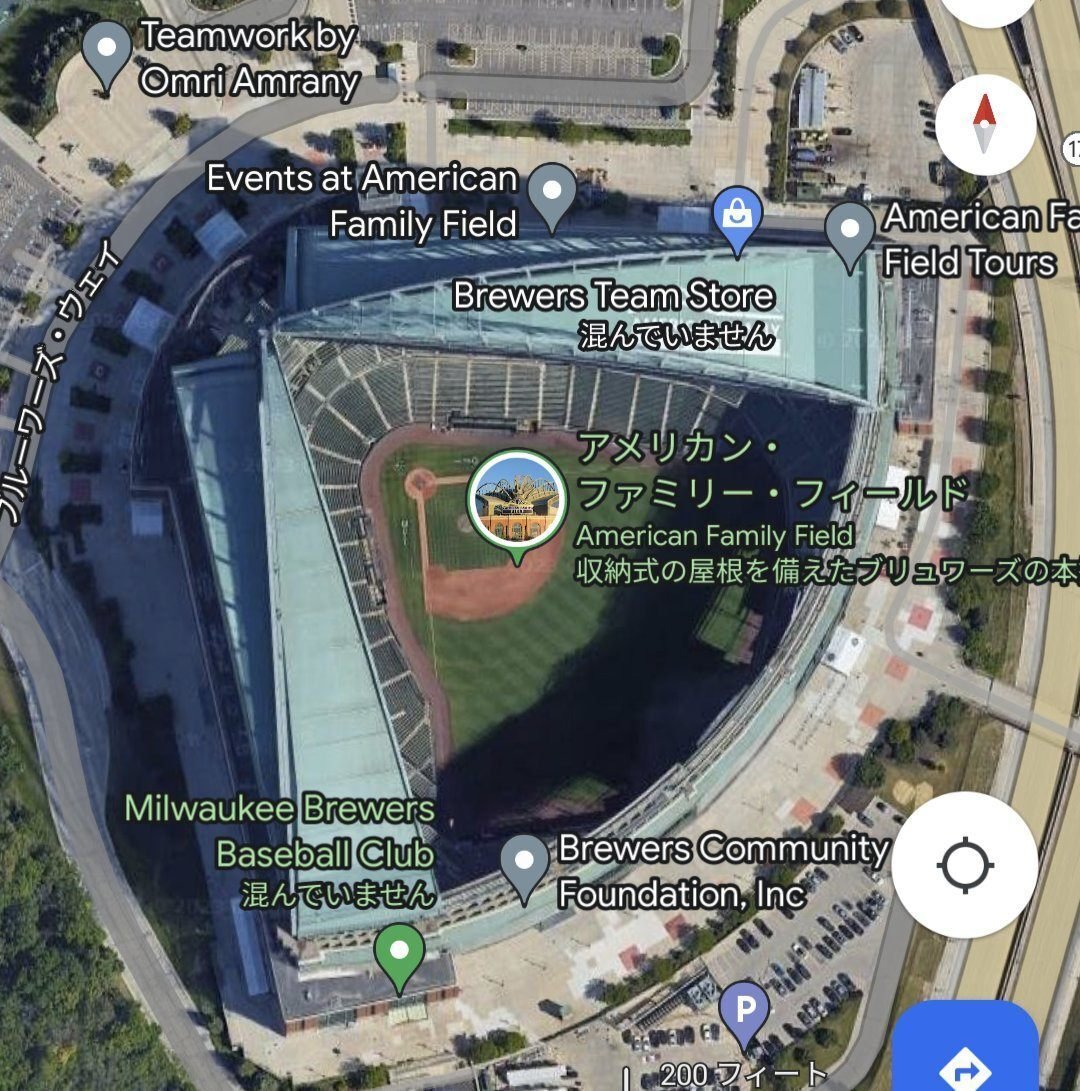Image resolution: width=1080 pixels, height=1091 pixels.
Task: Start directions with the blue arrow button
Action: pos(965,1050)
